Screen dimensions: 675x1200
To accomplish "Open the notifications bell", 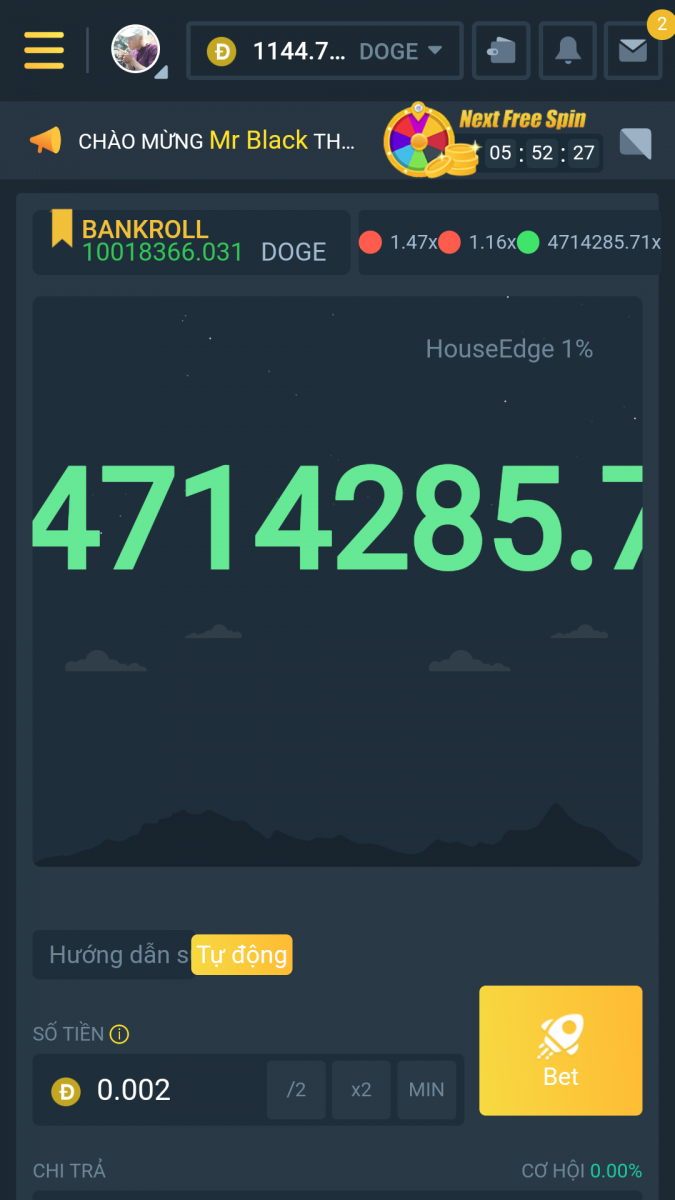I will point(568,50).
